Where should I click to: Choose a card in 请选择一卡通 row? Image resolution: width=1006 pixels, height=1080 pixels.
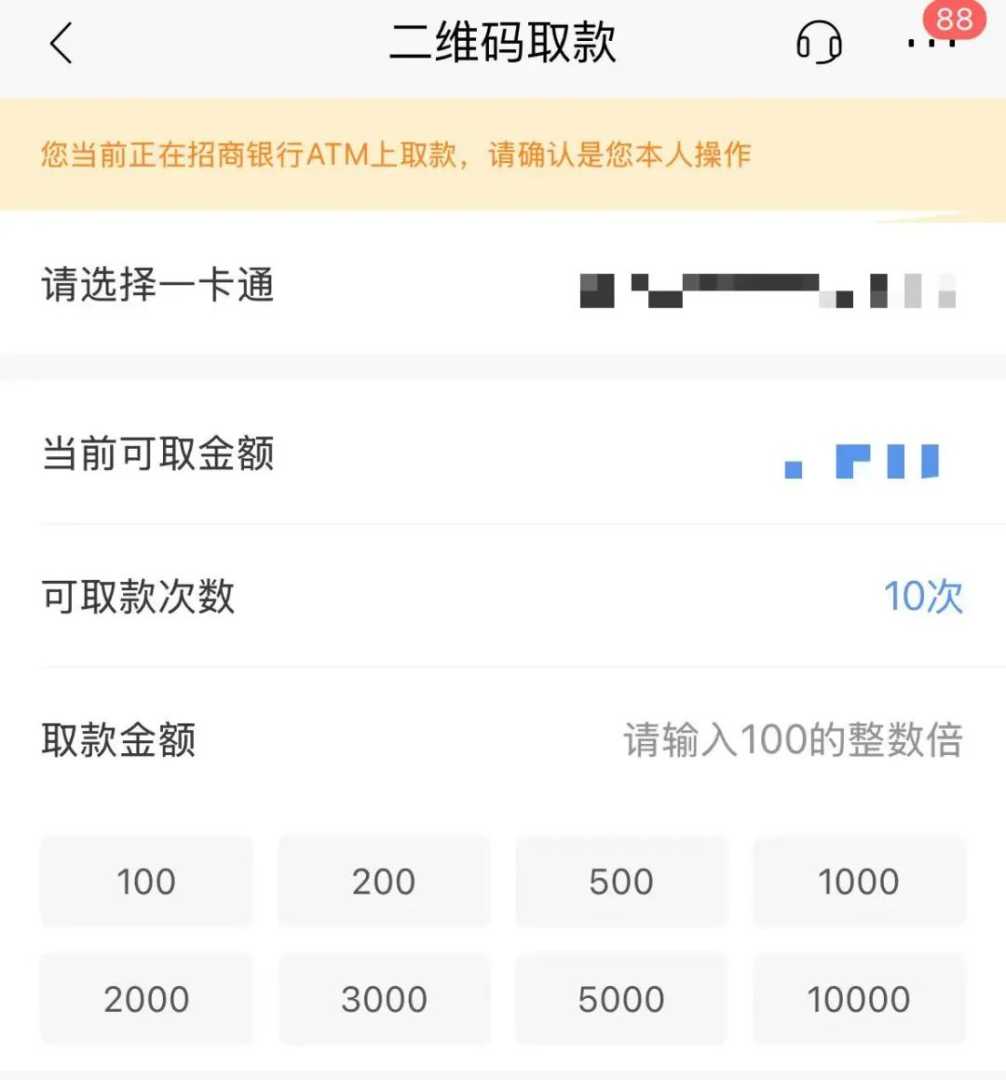766,287
